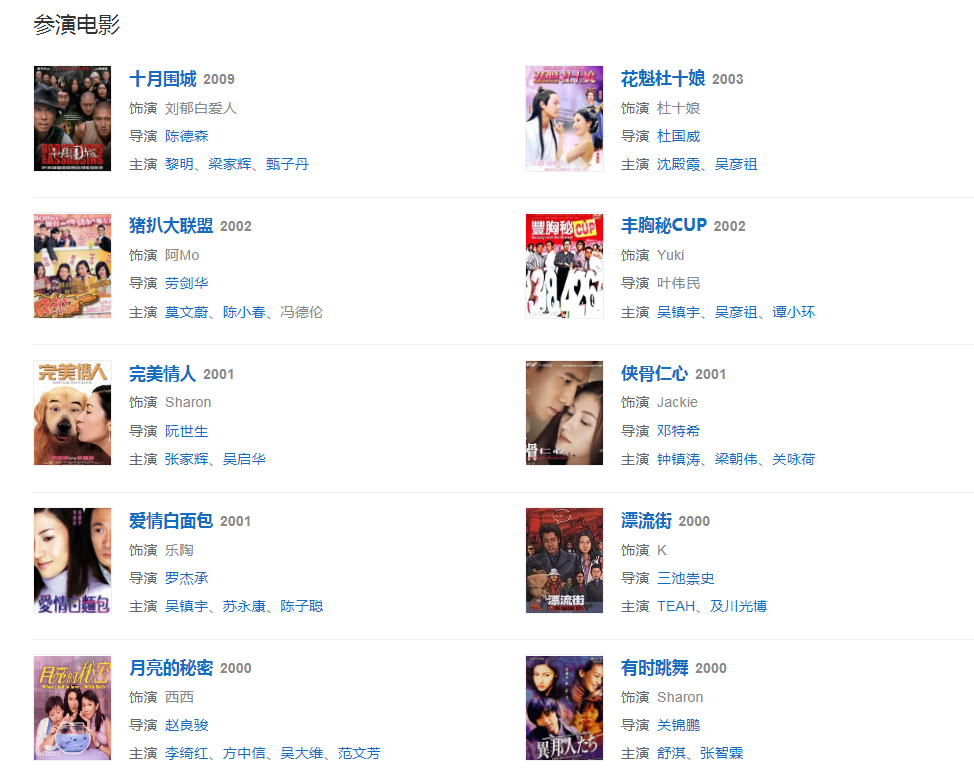Open the 花魁杜十娘 movie title link
This screenshot has height=782, width=974.
(x=662, y=79)
